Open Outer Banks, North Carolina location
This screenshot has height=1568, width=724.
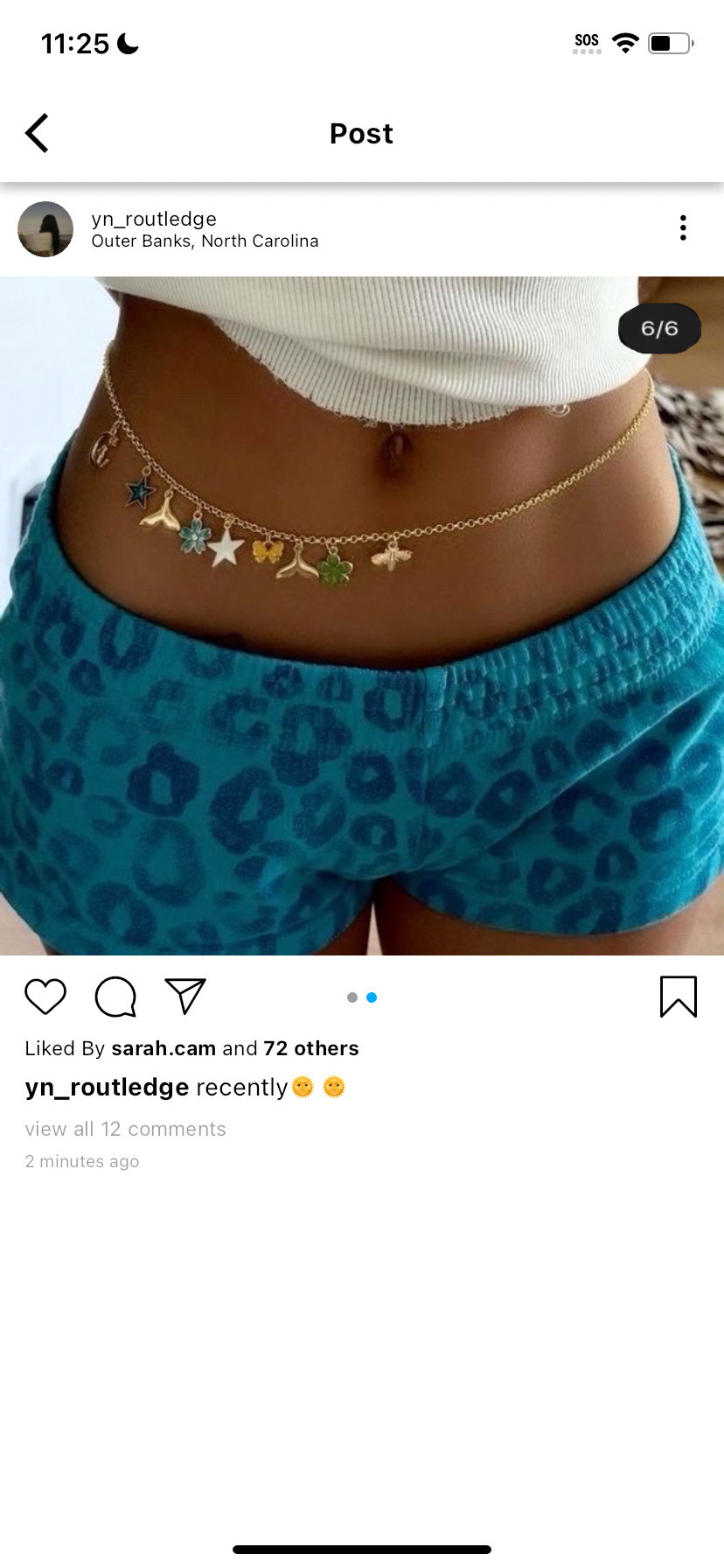click(x=205, y=241)
